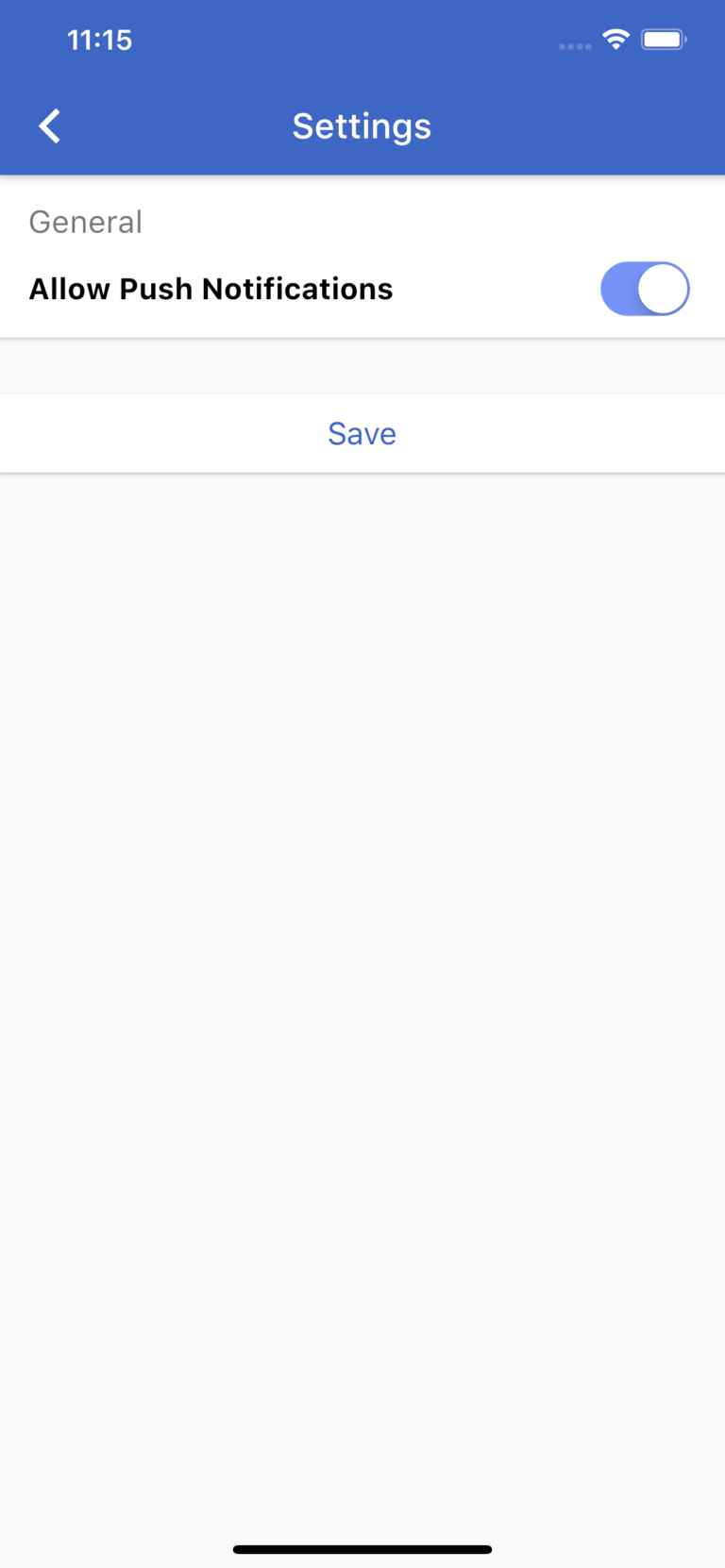Tap the clock showing 11:15
This screenshot has height=1568, width=725.
(100, 40)
